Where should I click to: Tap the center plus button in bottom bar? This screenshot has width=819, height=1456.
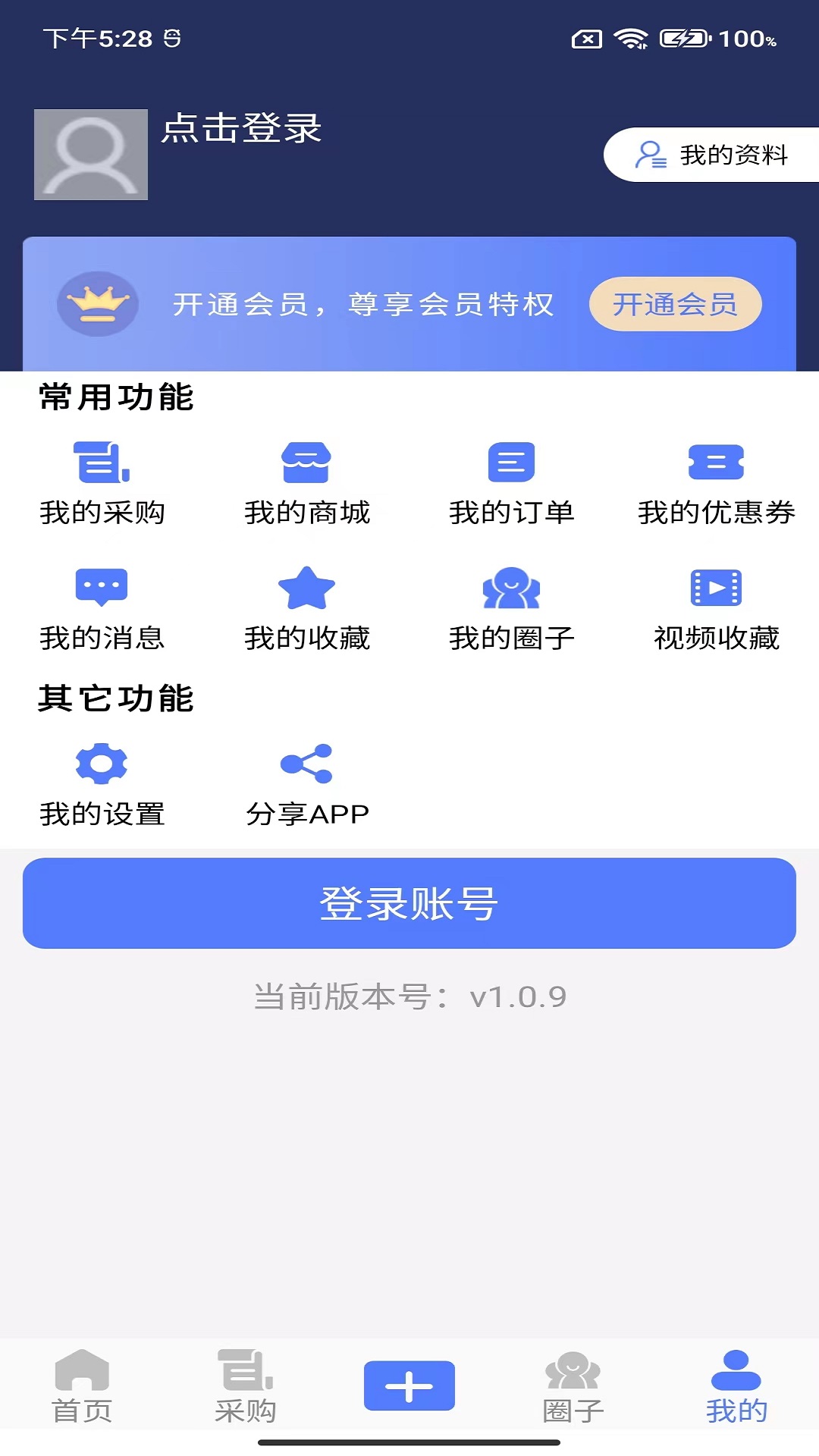click(409, 1385)
